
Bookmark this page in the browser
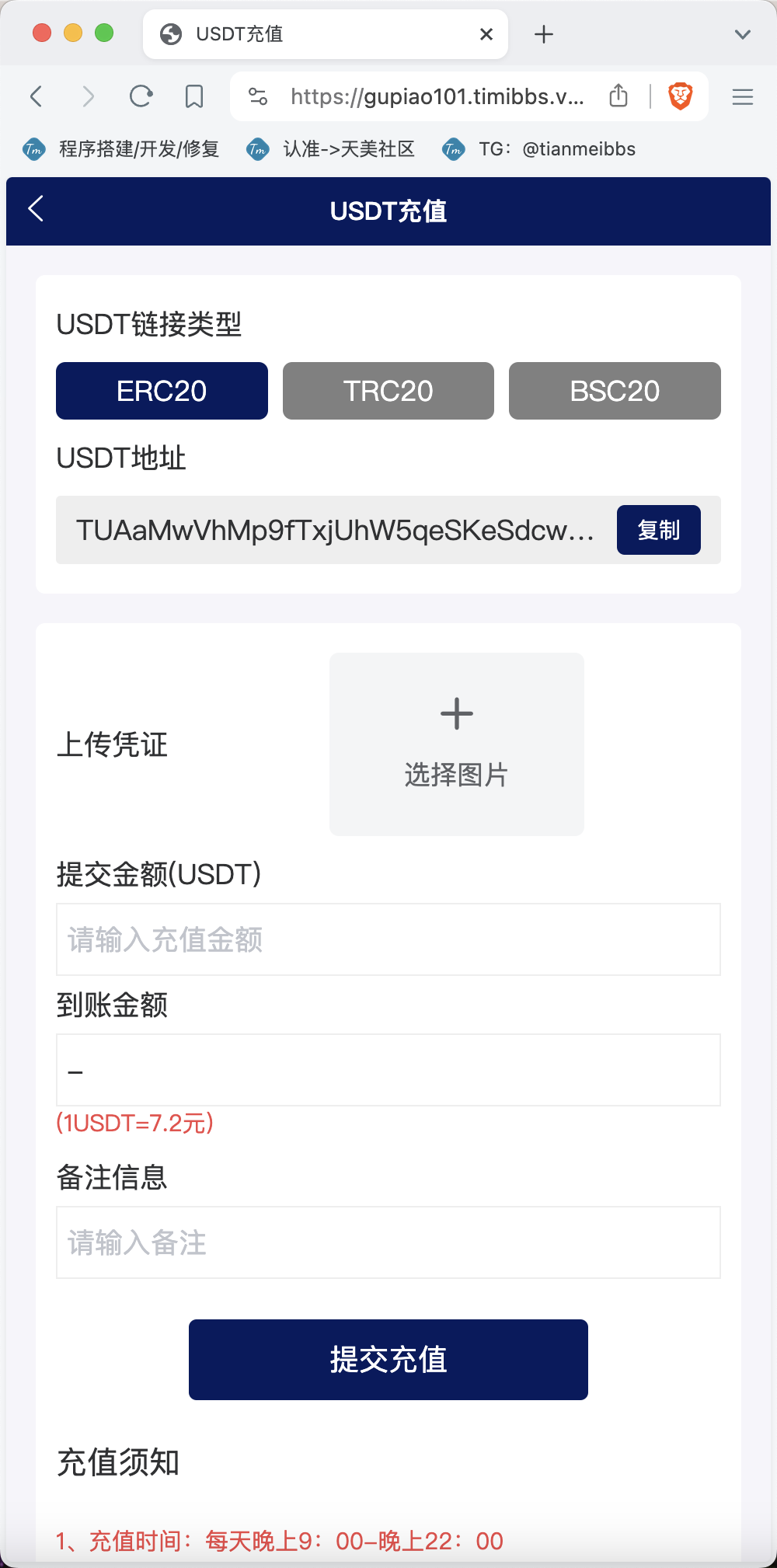click(x=194, y=96)
